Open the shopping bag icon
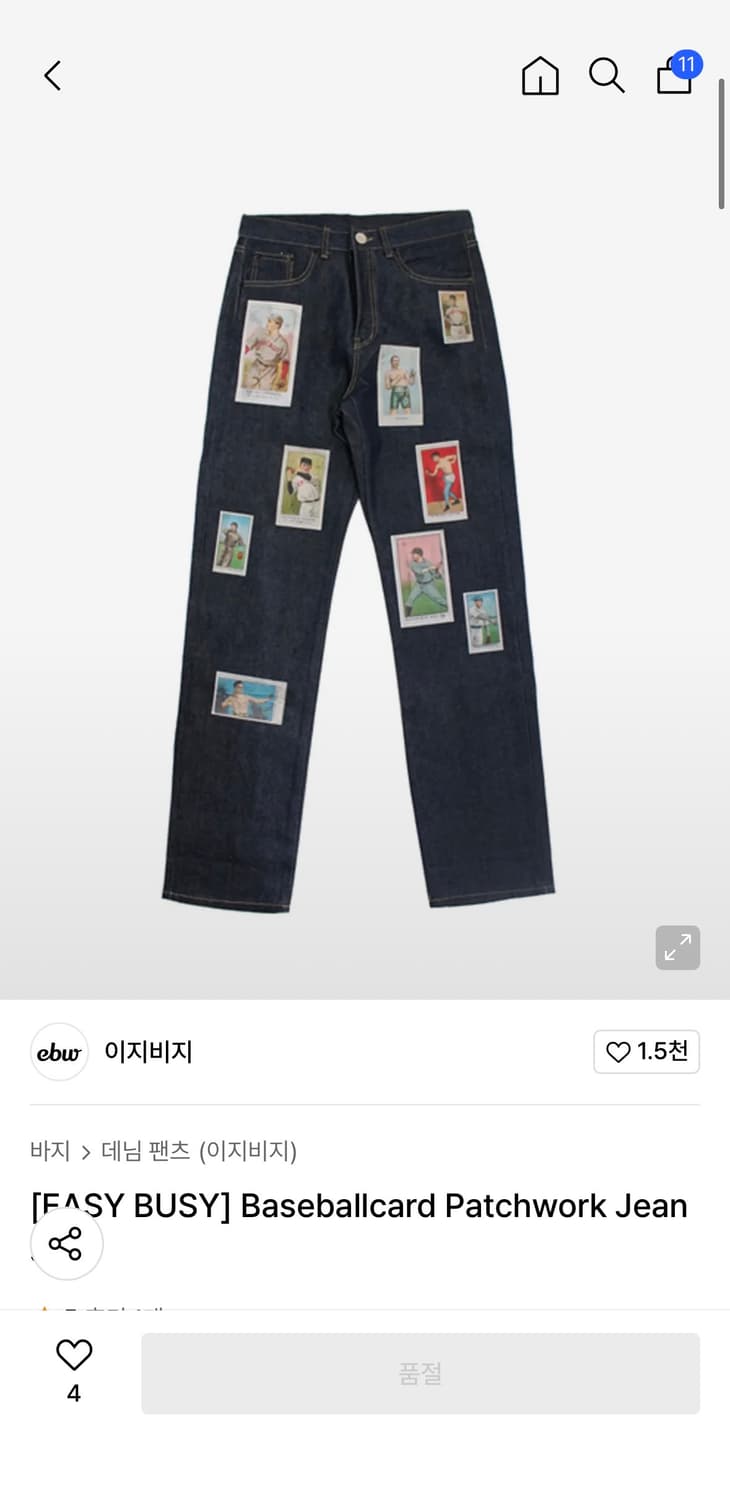This screenshot has height=1500, width=730. click(x=674, y=80)
